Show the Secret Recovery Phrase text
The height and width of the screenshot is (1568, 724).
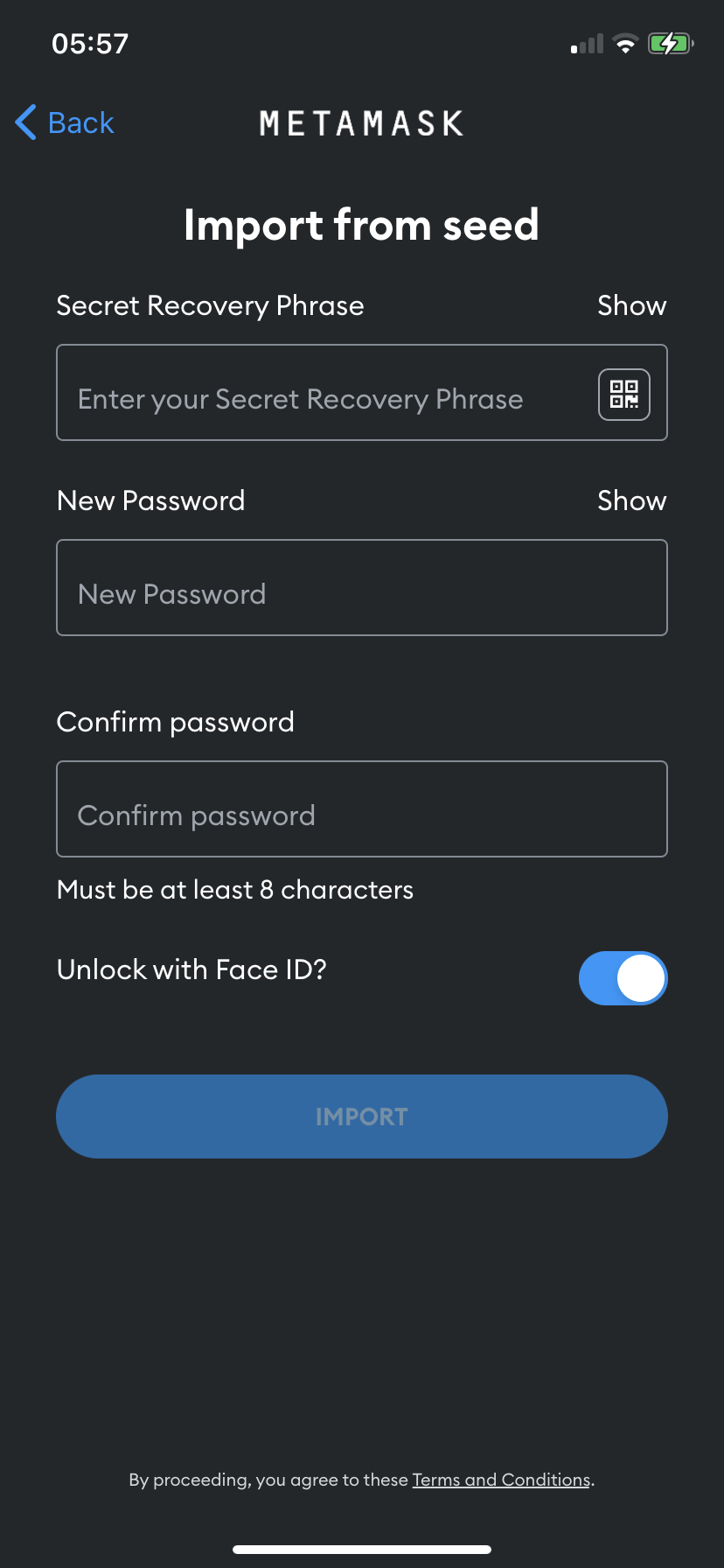(631, 305)
